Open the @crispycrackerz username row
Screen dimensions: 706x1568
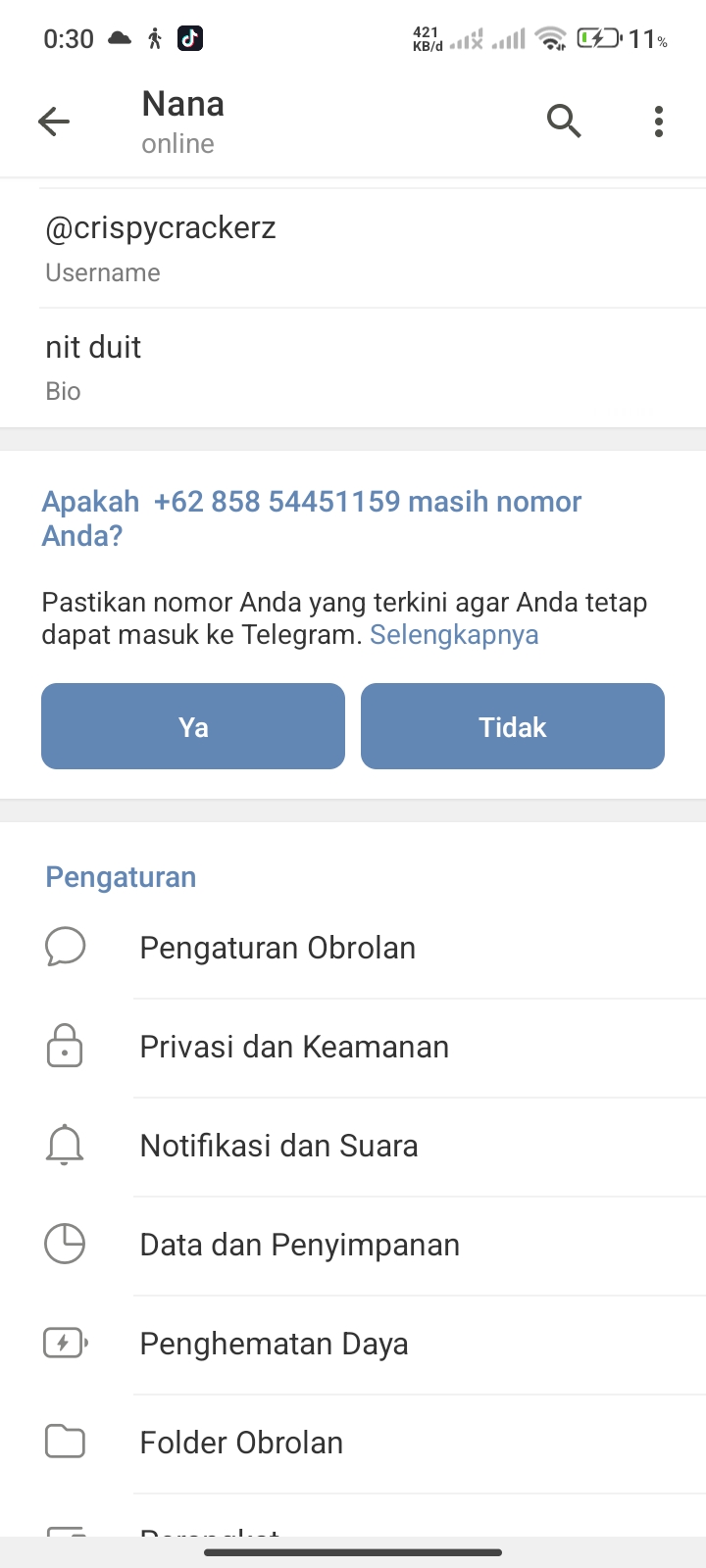tap(353, 248)
